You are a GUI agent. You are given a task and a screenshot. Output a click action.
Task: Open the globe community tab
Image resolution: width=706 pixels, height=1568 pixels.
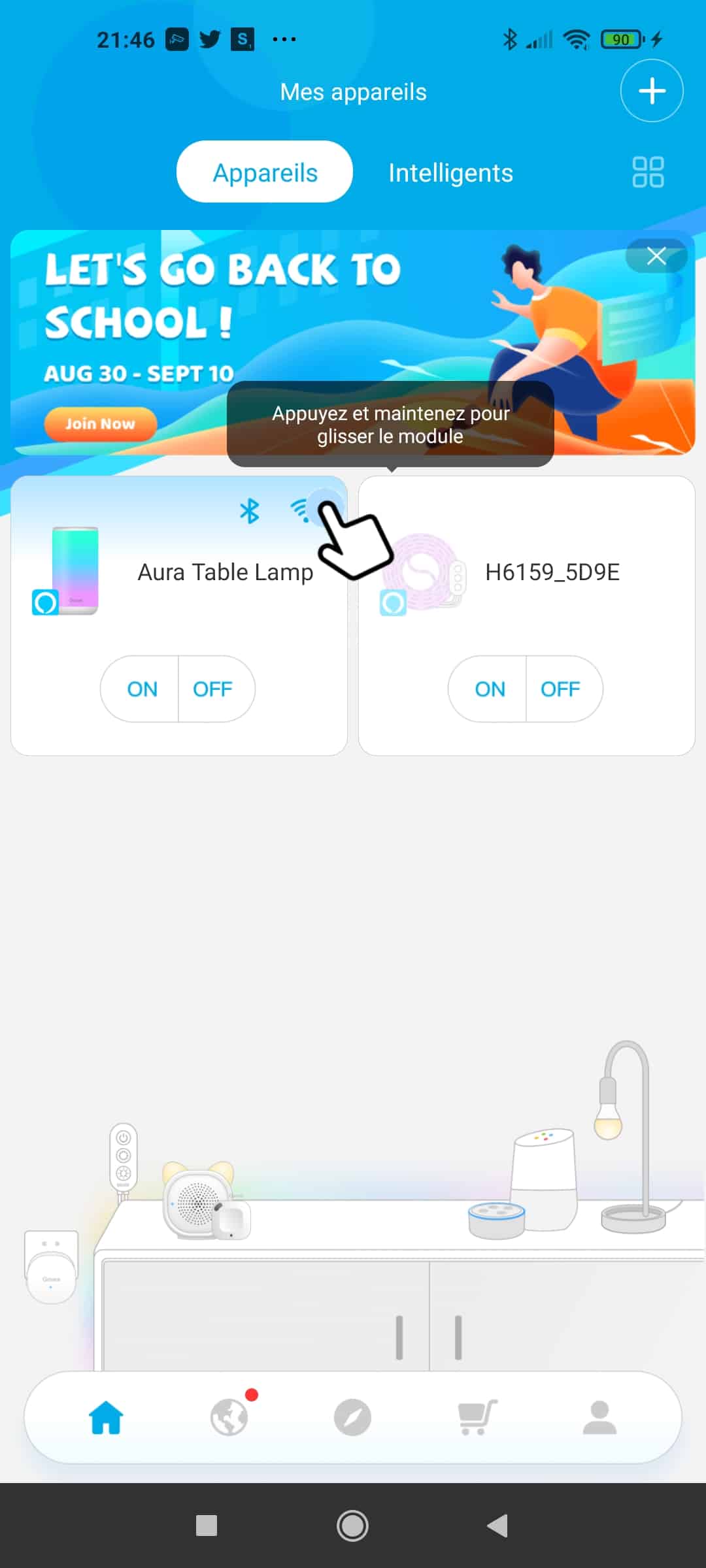coord(229,1417)
